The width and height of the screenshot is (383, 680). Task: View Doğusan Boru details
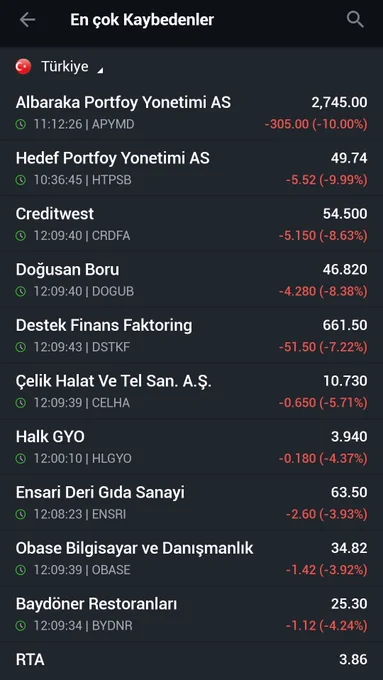[191, 279]
